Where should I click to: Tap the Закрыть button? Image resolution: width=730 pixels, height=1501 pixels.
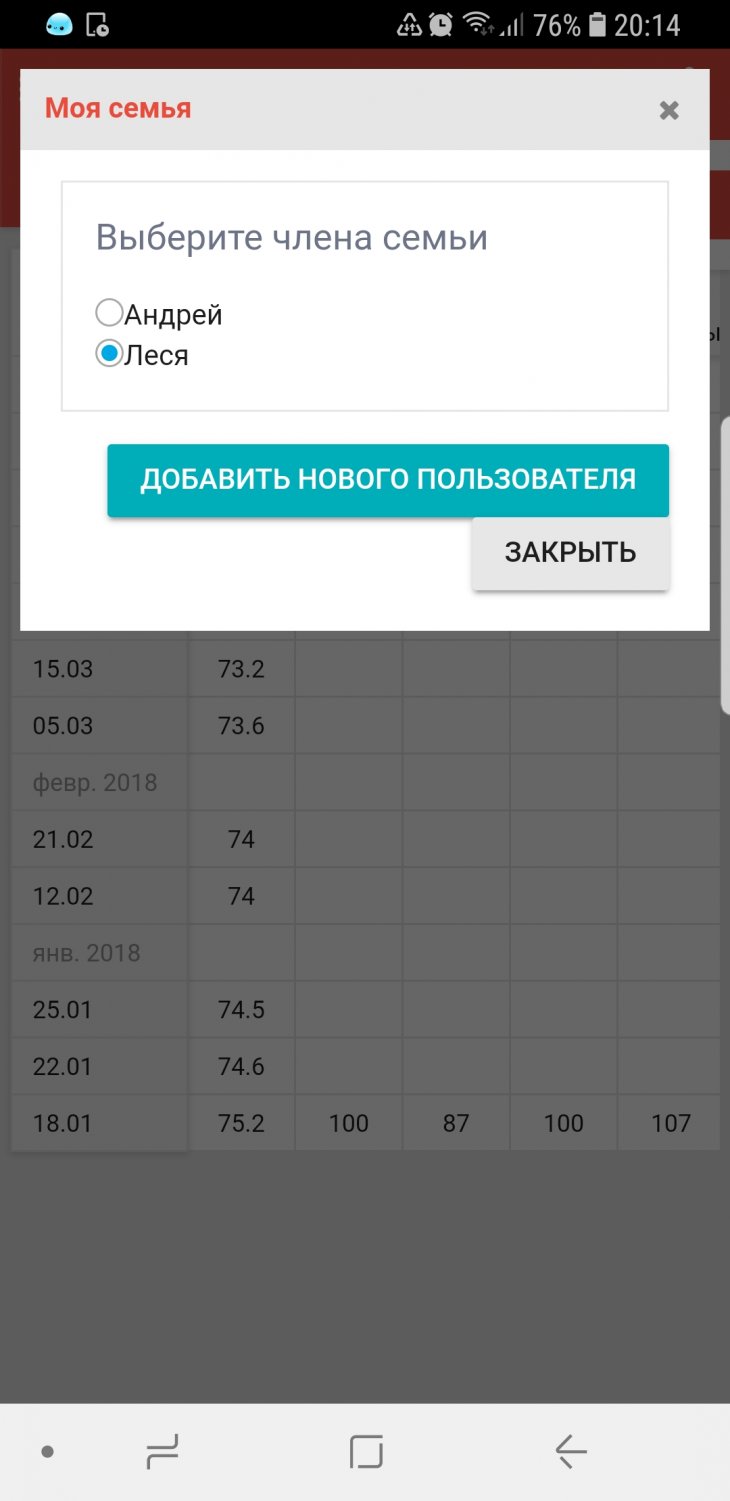click(570, 553)
